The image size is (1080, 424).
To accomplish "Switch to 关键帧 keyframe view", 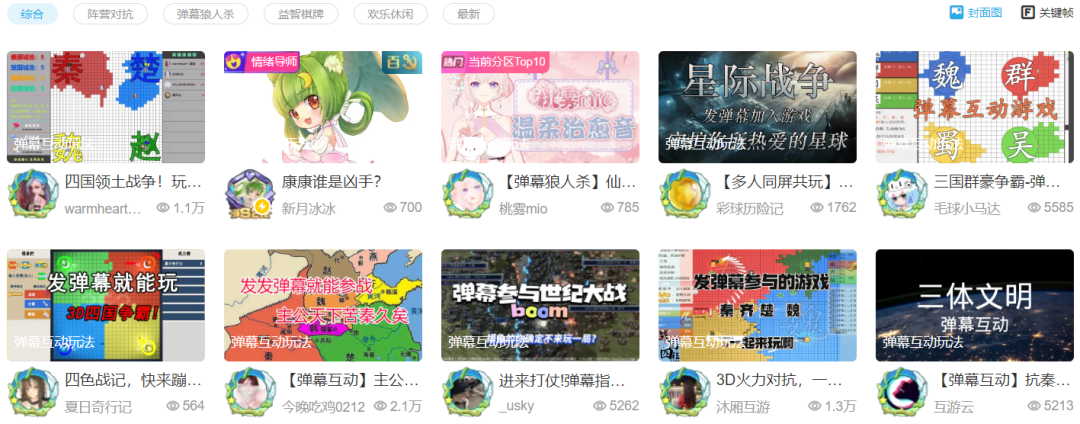I will pos(1047,13).
